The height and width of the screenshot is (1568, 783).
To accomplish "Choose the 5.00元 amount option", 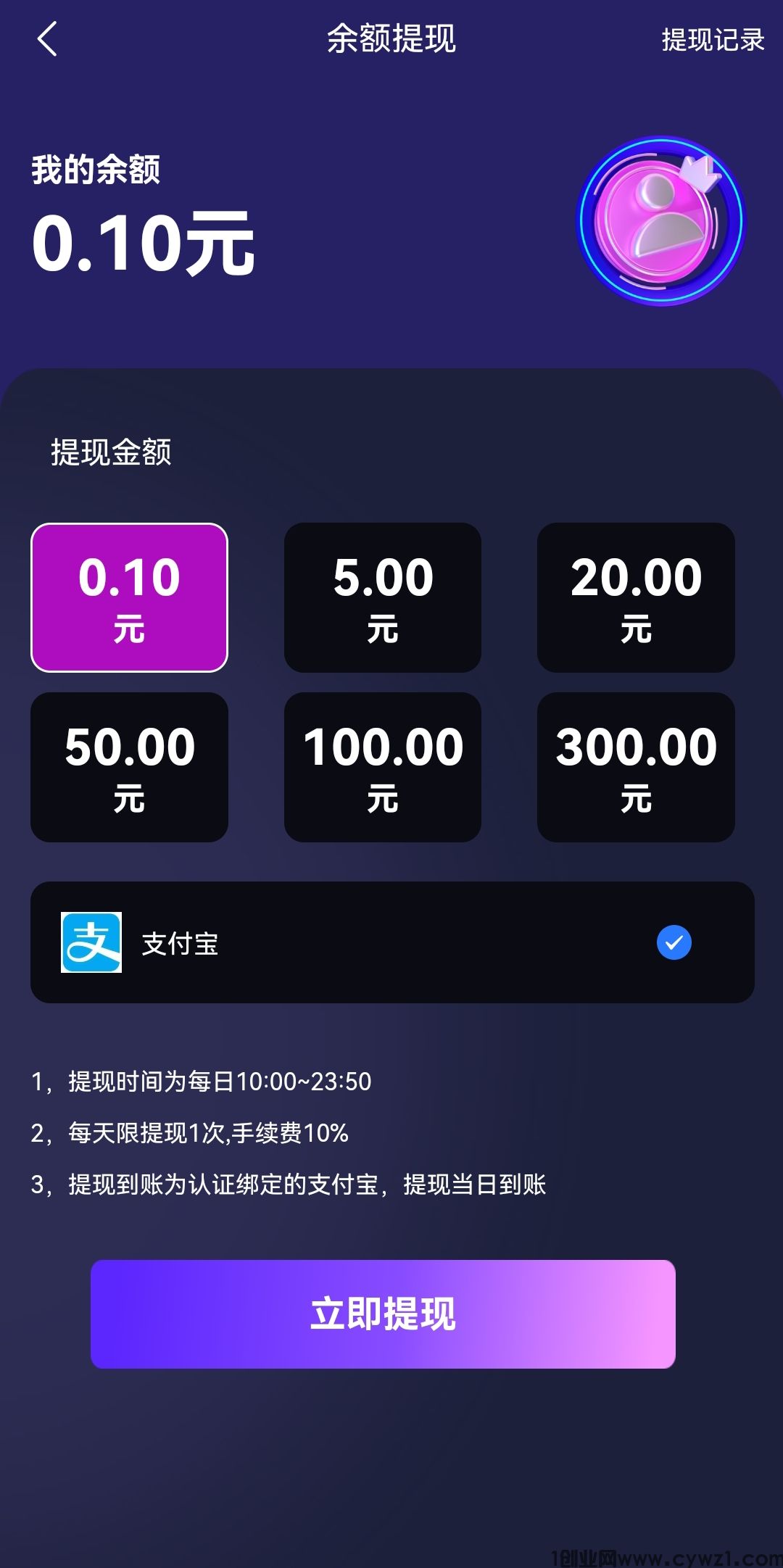I will pos(383,597).
